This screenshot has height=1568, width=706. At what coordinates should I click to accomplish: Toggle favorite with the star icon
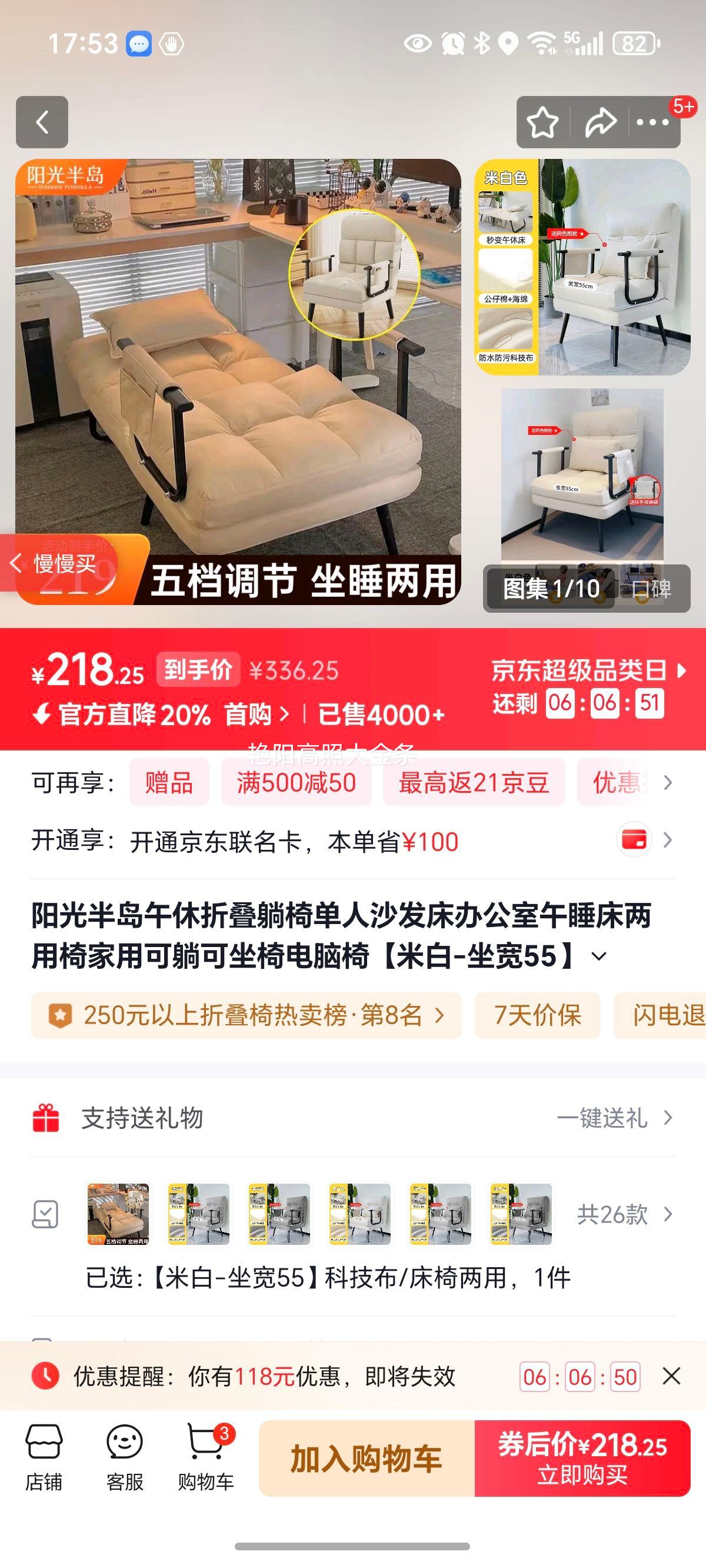pos(544,122)
